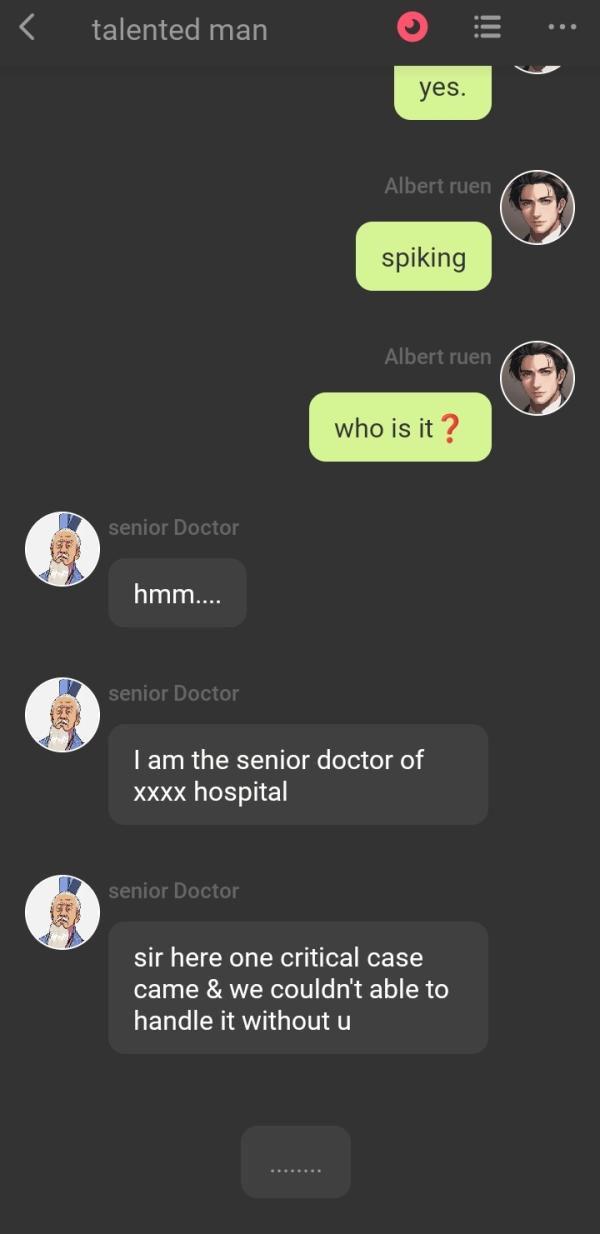Open senior Doctor's avatar beside 'hmm....'
The height and width of the screenshot is (1234, 600).
coord(62,549)
